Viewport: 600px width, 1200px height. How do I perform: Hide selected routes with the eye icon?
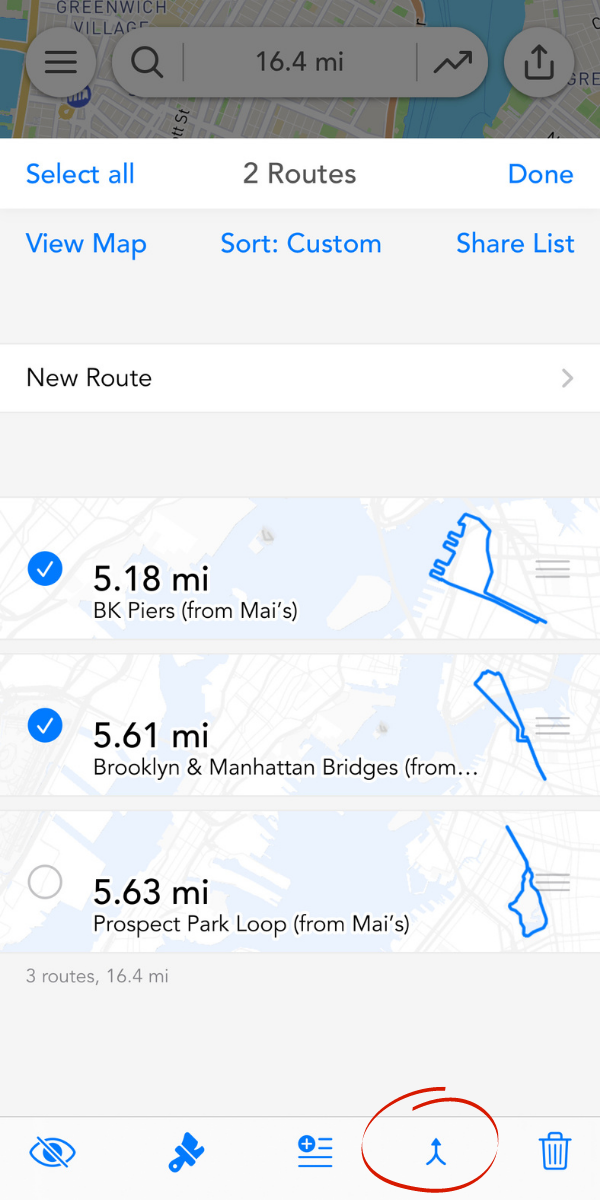53,1153
